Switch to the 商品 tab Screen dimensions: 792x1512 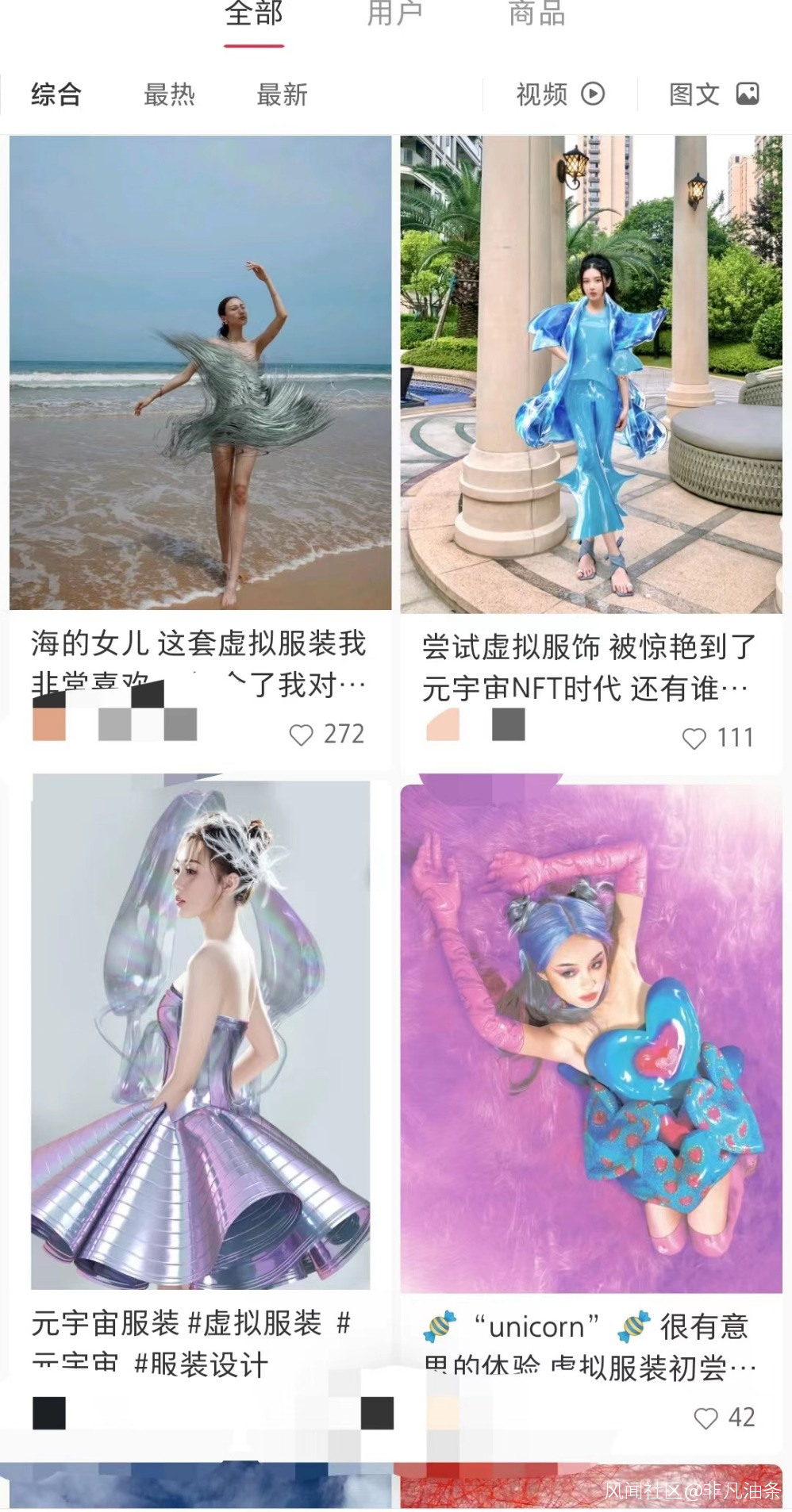pyautogui.click(x=536, y=14)
